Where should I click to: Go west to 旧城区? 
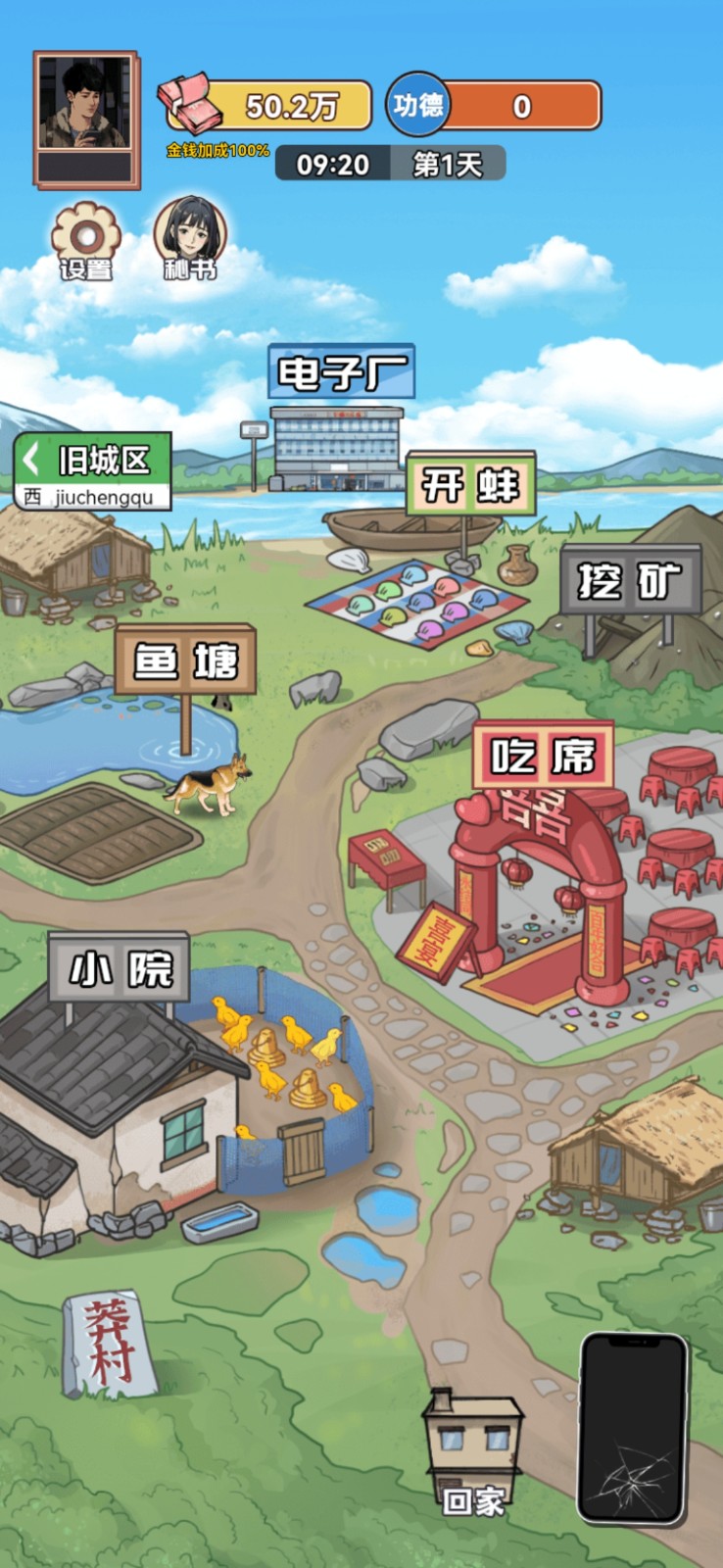coord(93,469)
